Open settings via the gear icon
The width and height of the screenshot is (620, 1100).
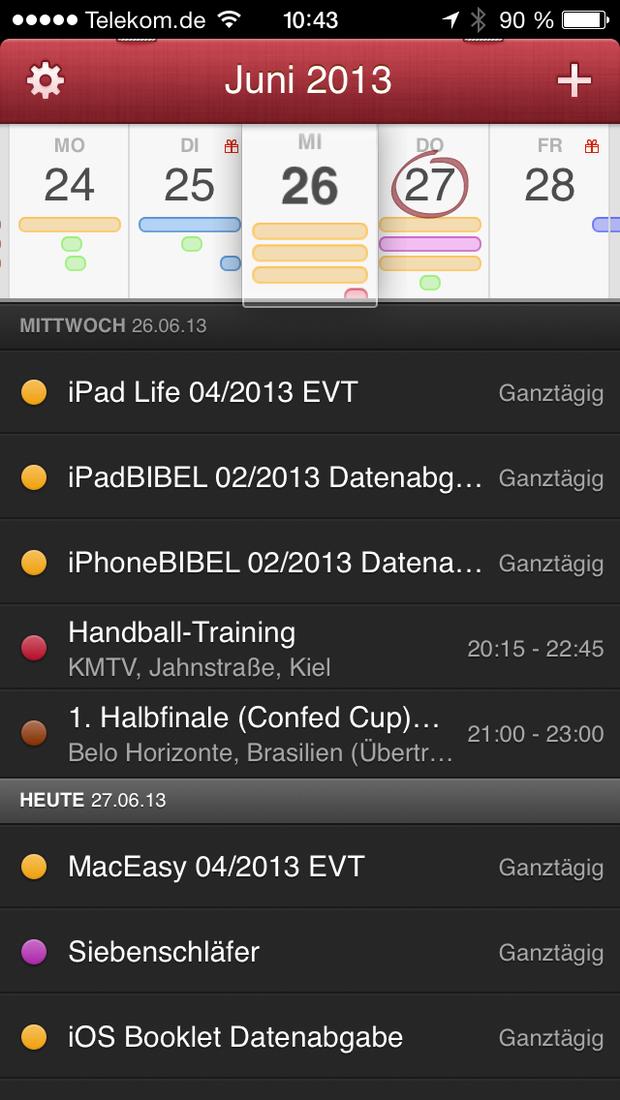coord(46,81)
